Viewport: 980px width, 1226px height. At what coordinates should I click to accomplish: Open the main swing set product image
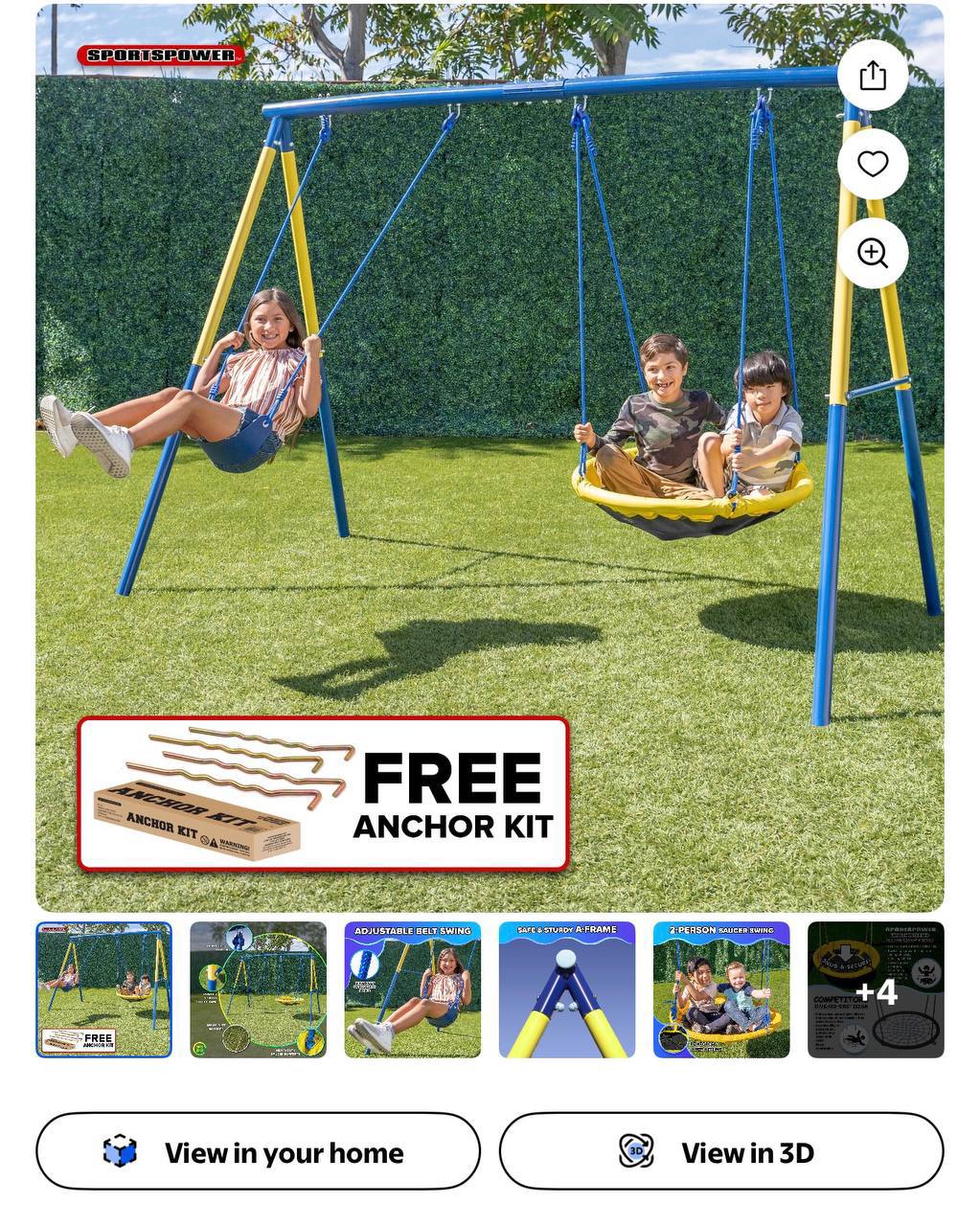[490, 458]
